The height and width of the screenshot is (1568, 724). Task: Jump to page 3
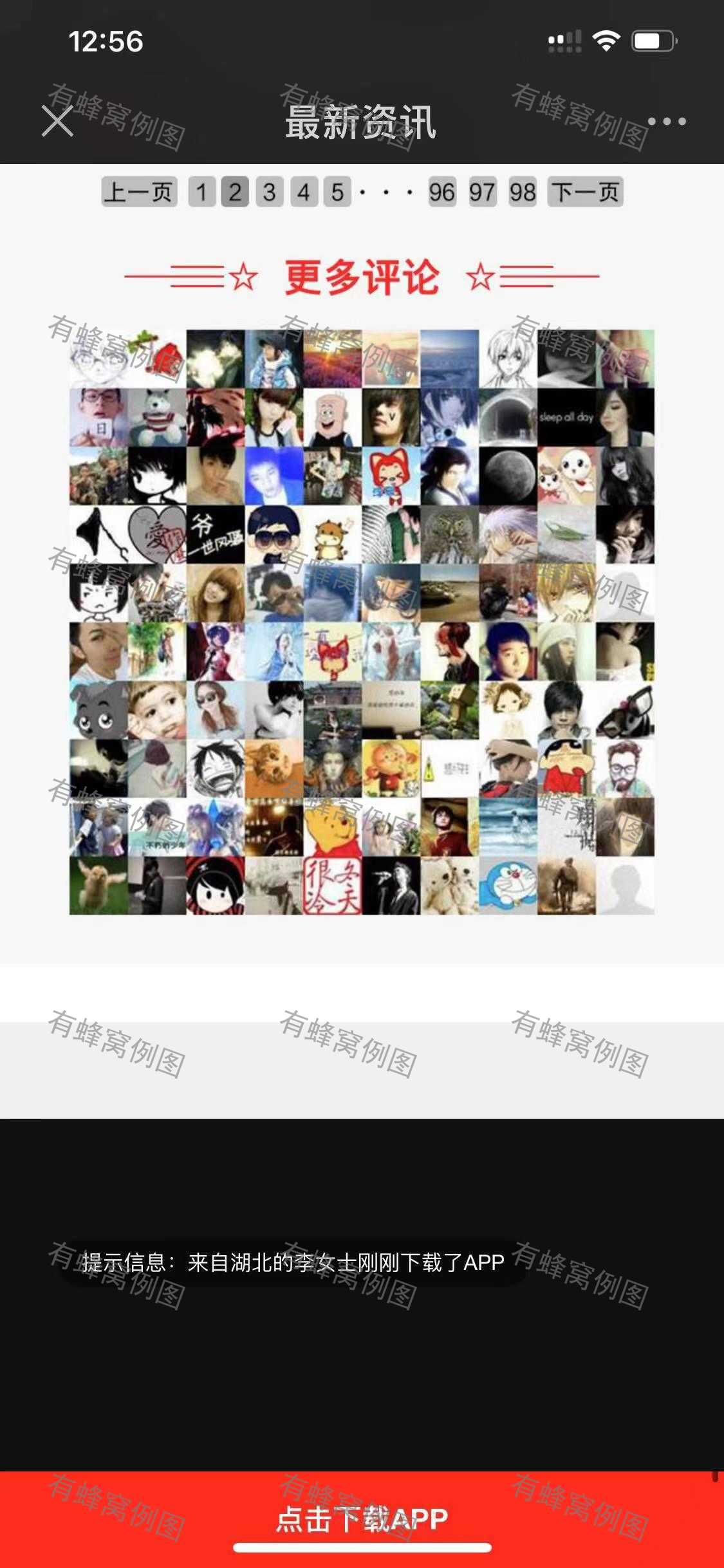coord(269,192)
